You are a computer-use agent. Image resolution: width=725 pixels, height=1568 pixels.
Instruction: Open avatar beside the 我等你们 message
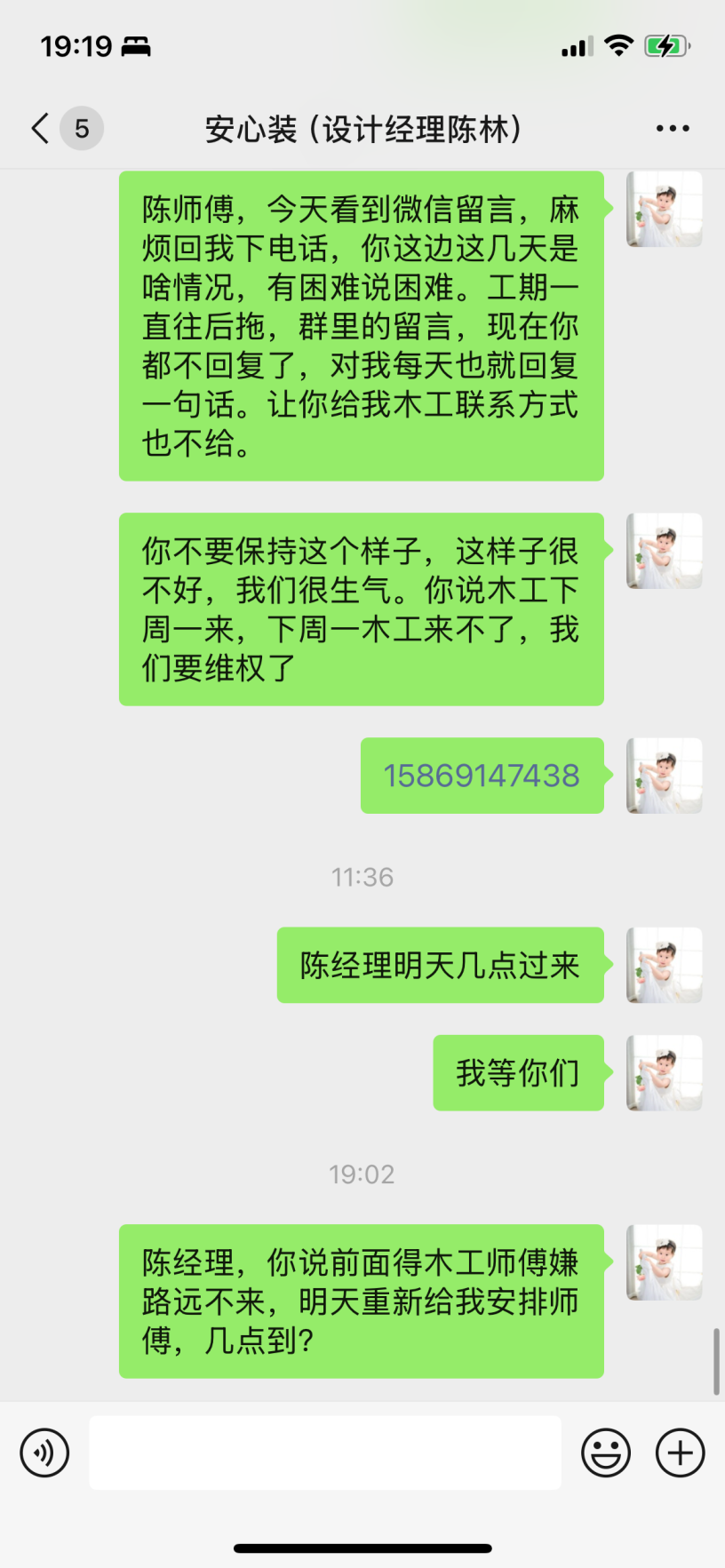[664, 1073]
